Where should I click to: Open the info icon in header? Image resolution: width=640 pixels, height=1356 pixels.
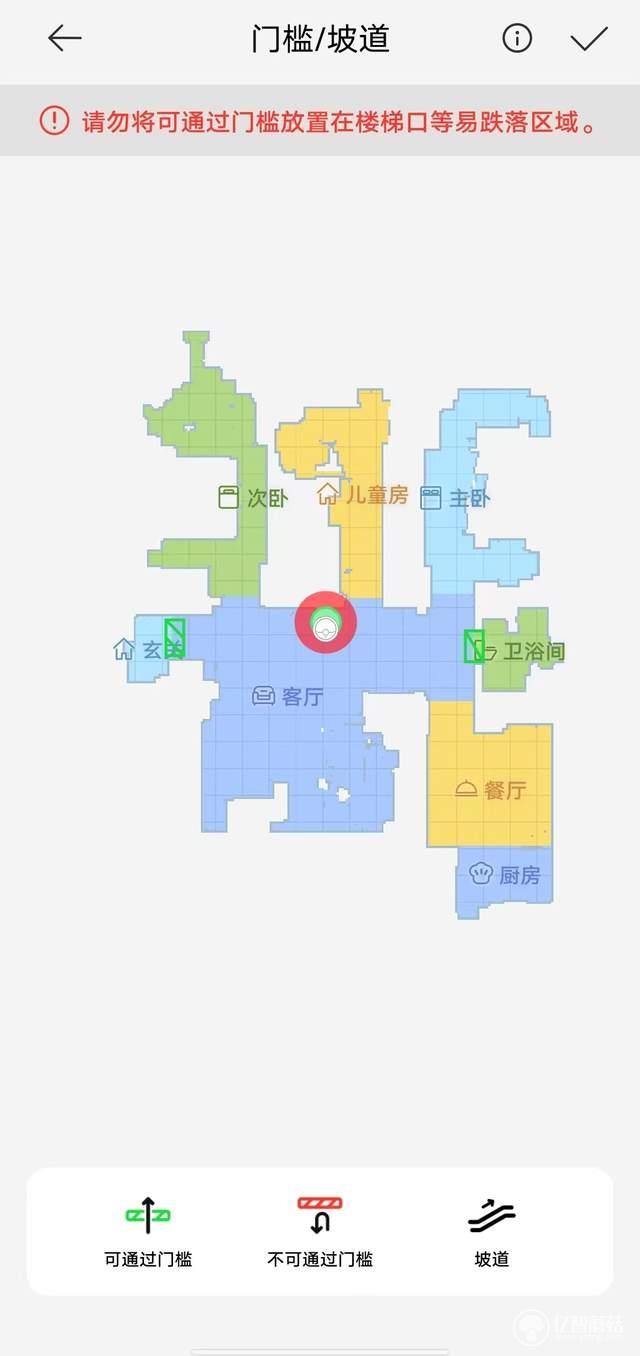(x=516, y=39)
